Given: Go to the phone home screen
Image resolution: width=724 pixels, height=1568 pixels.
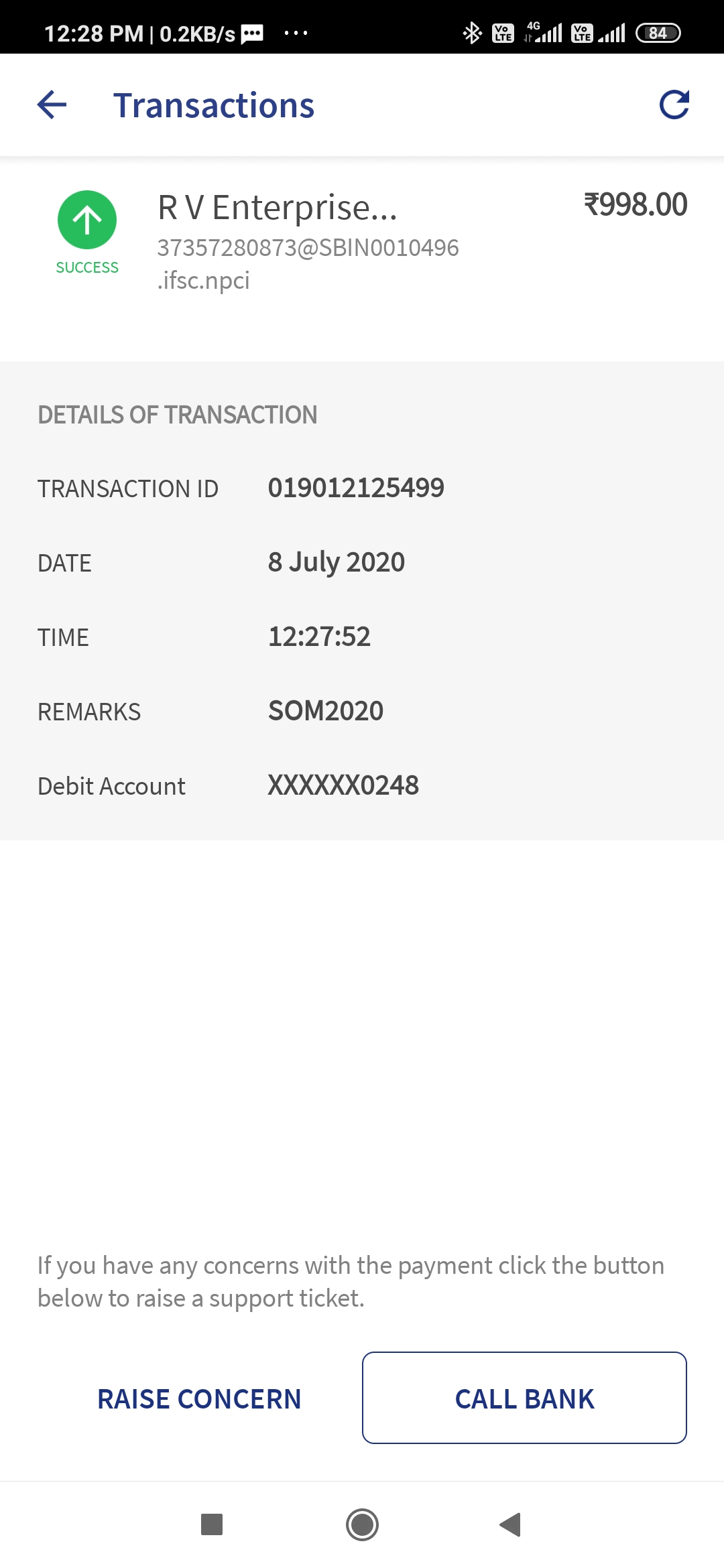Looking at the screenshot, I should coord(362,1524).
